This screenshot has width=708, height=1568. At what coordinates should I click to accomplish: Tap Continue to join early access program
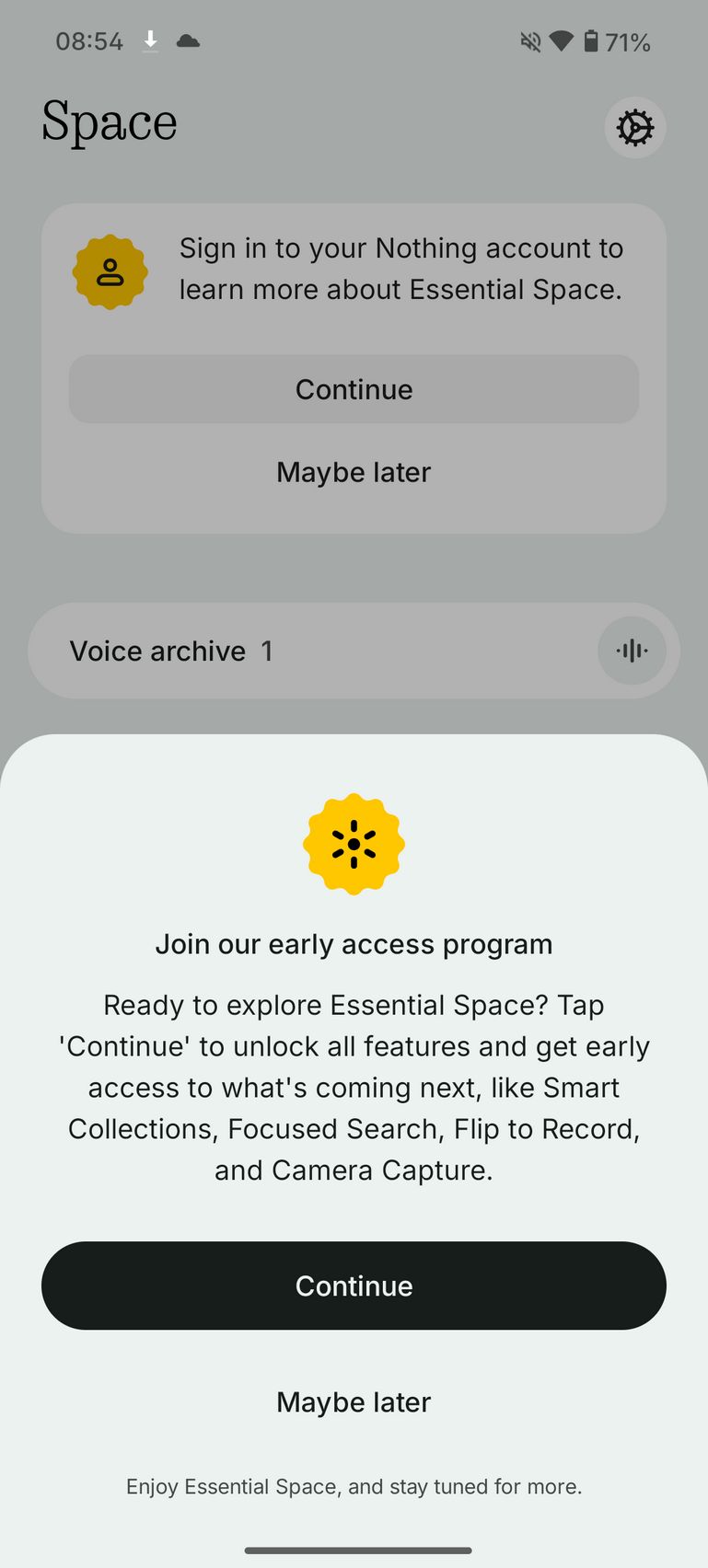[354, 1286]
